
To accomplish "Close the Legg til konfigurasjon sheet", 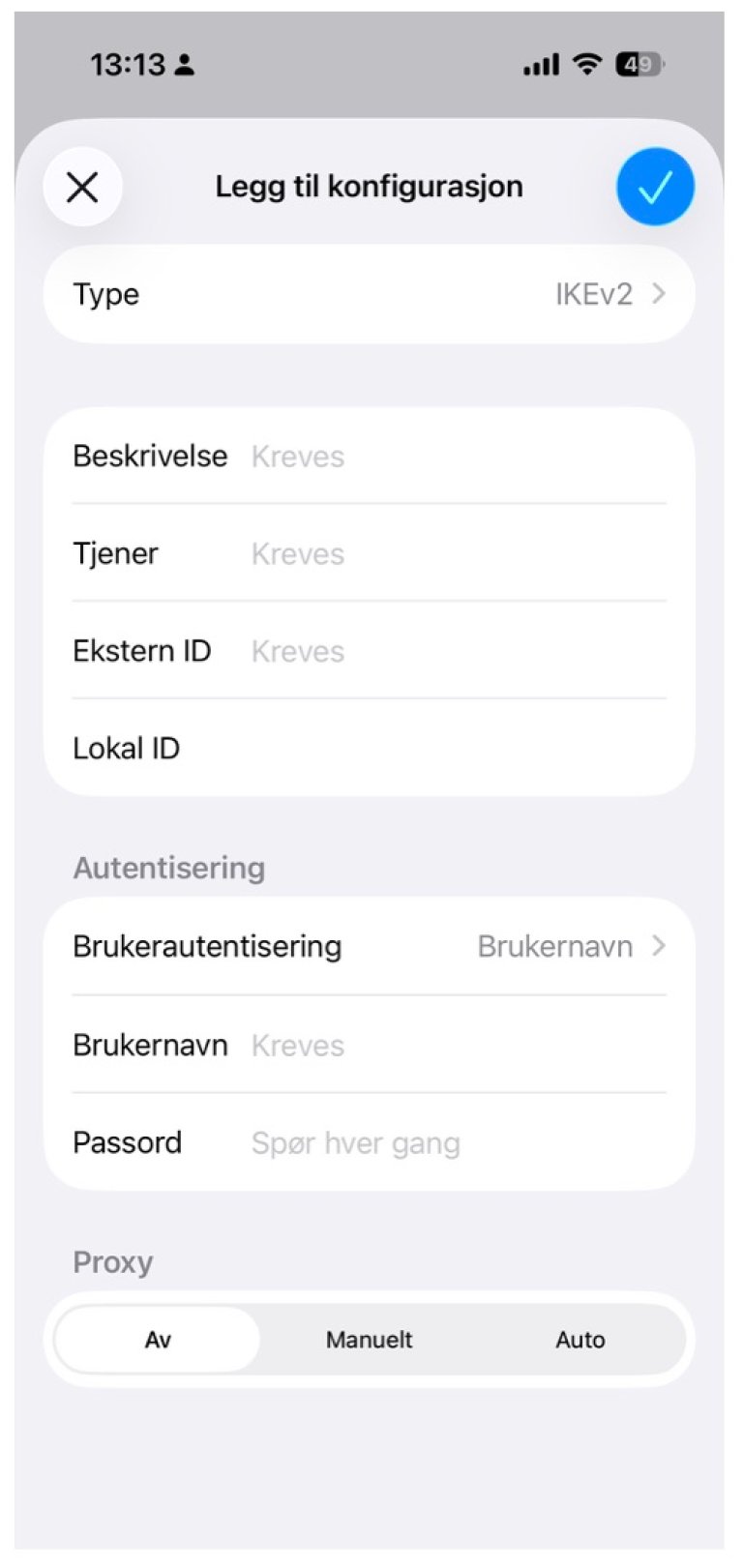I will (x=83, y=187).
